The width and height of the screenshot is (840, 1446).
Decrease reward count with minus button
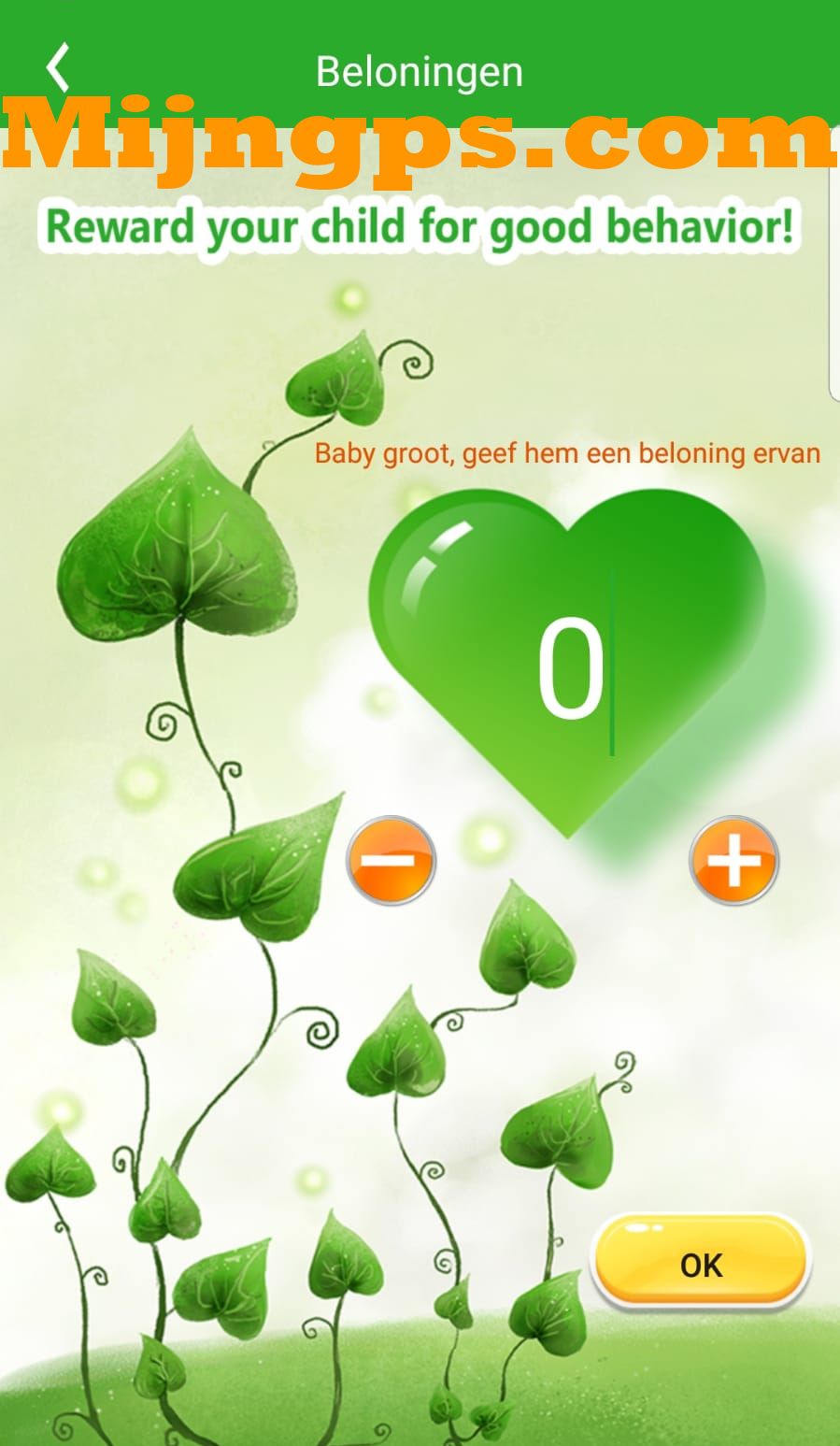coord(391,860)
